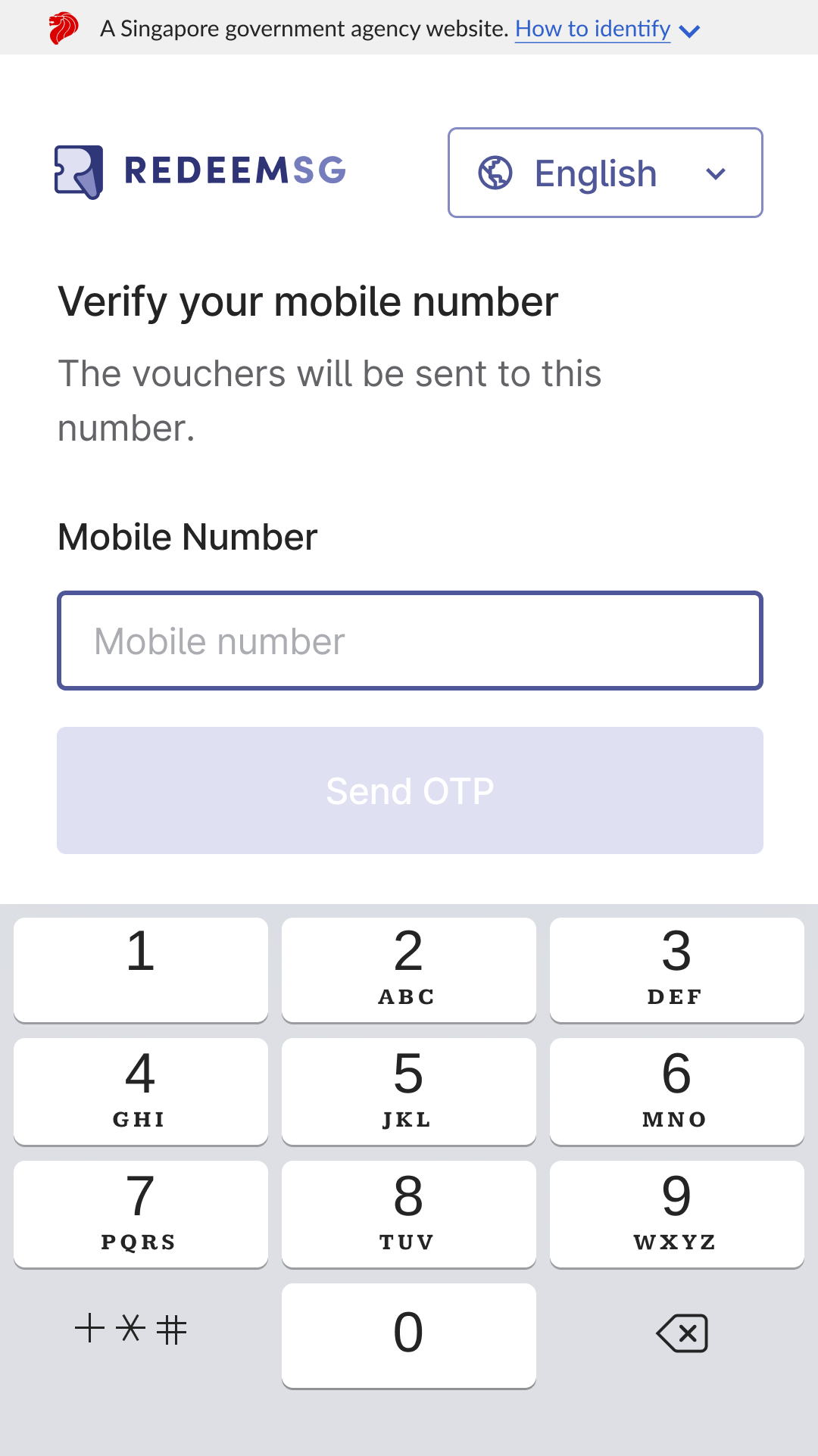
Task: Focus the Mobile number field
Action: 410,641
